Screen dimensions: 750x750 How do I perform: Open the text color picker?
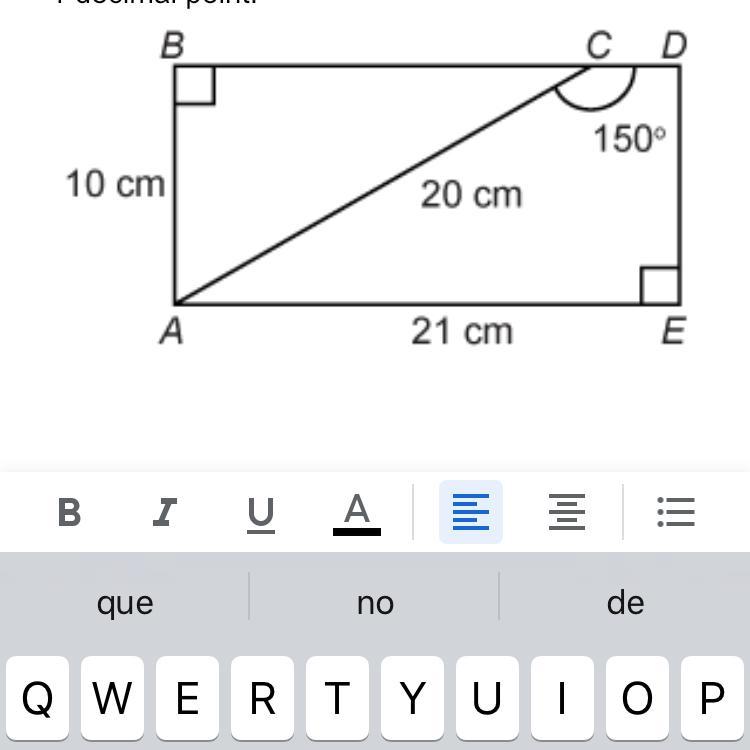click(x=357, y=512)
